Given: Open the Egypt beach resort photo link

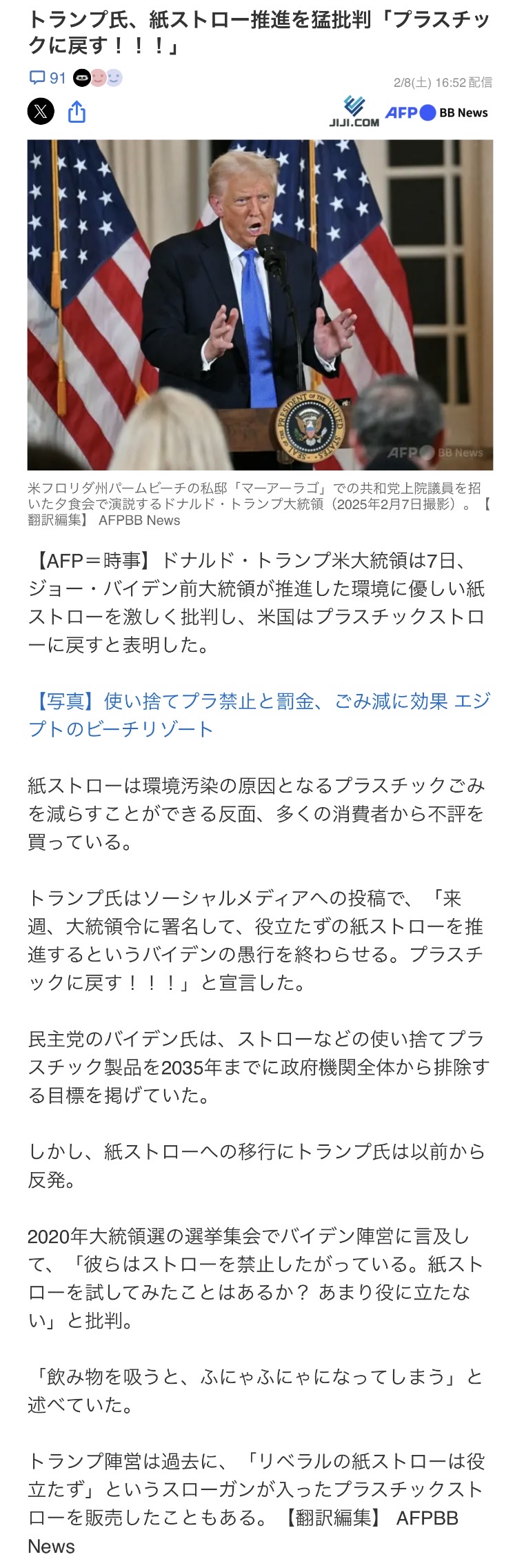Looking at the screenshot, I should tap(259, 715).
